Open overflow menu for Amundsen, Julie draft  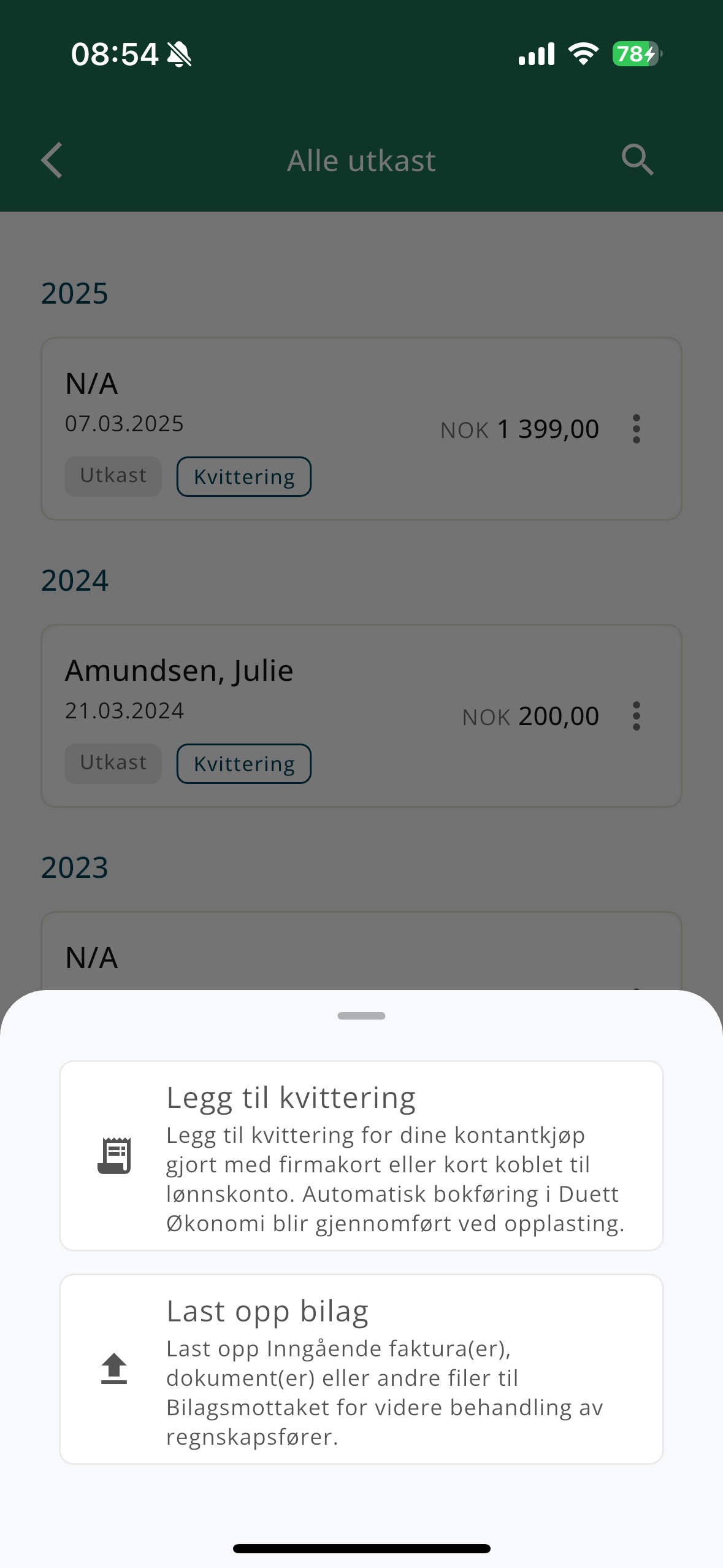click(x=636, y=716)
